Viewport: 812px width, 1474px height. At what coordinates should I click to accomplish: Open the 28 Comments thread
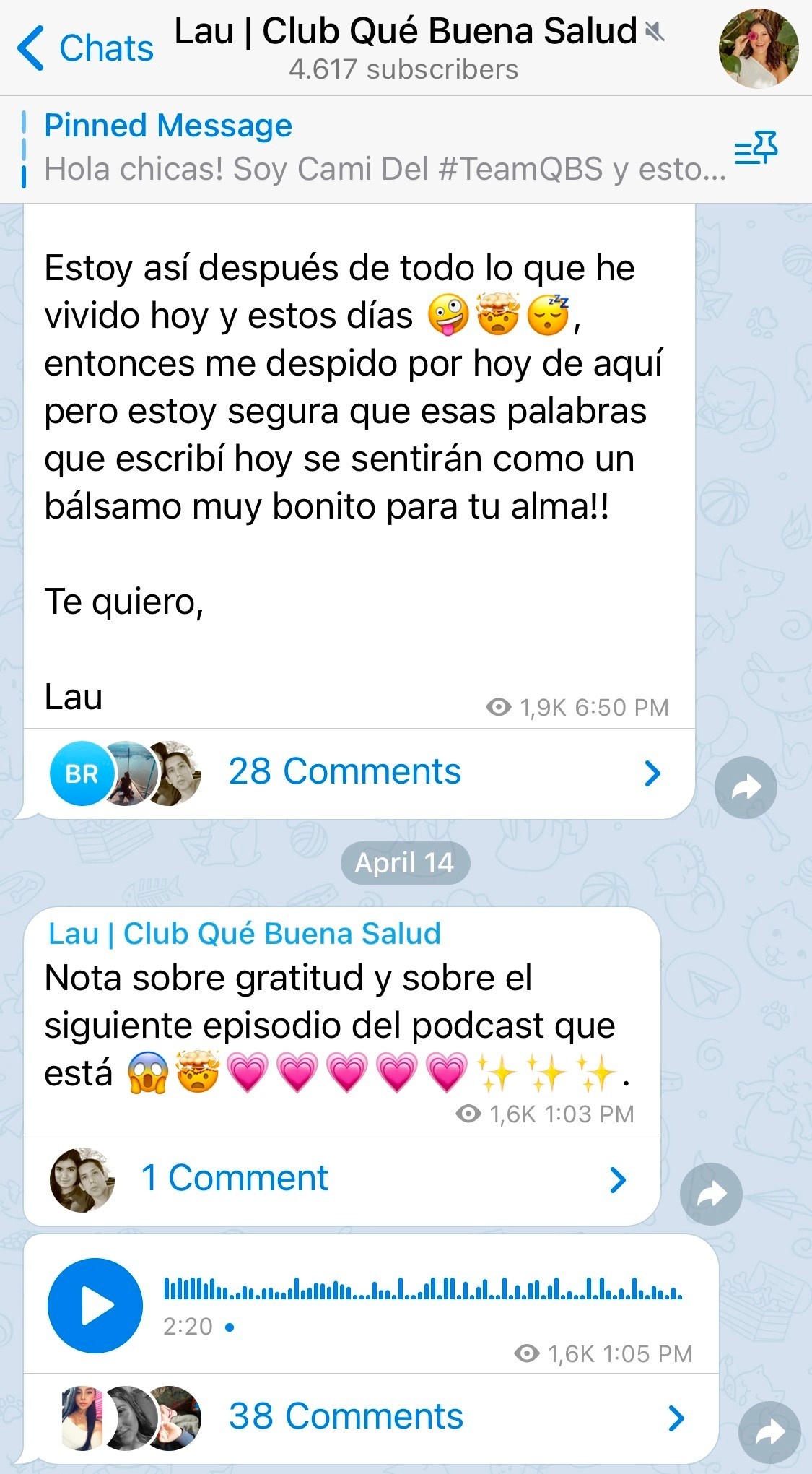[345, 772]
